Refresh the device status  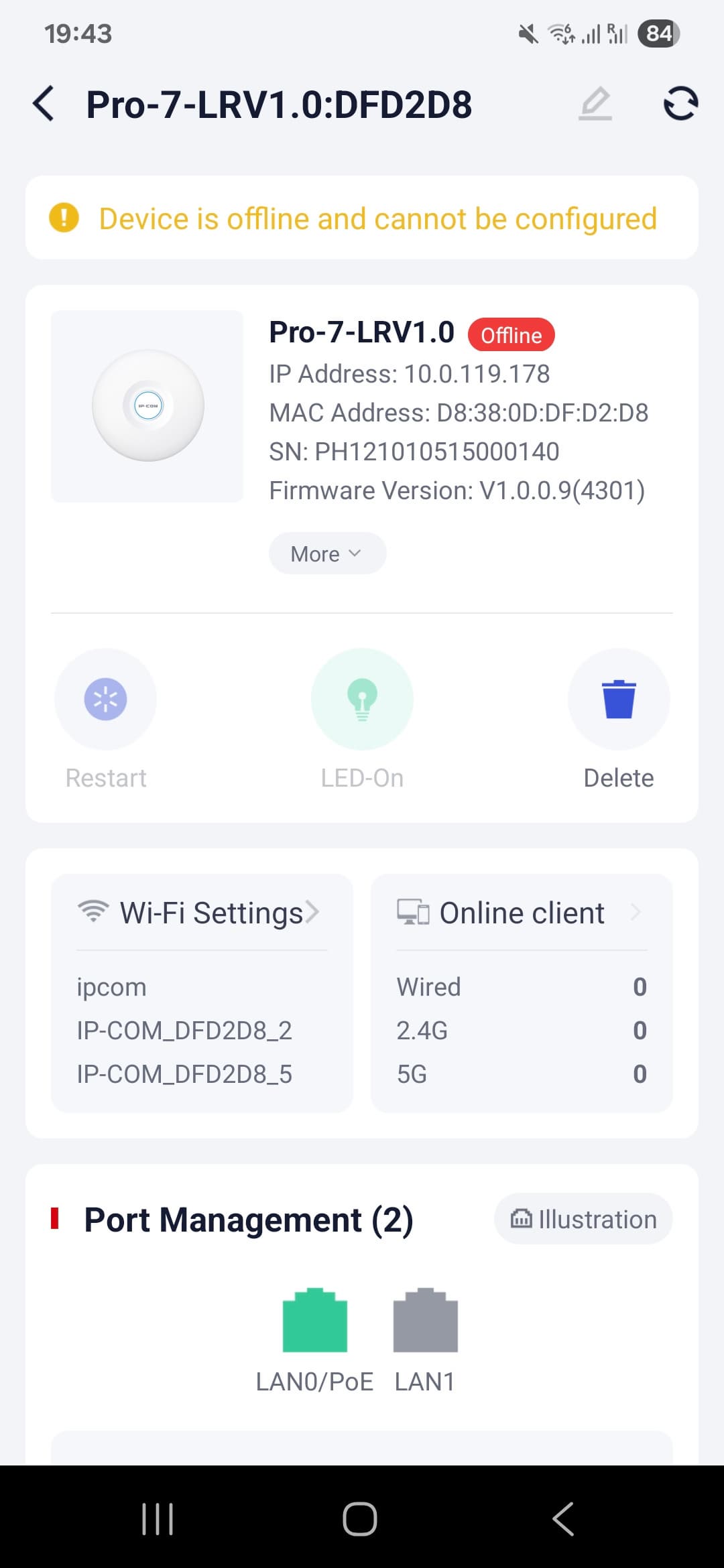[680, 105]
